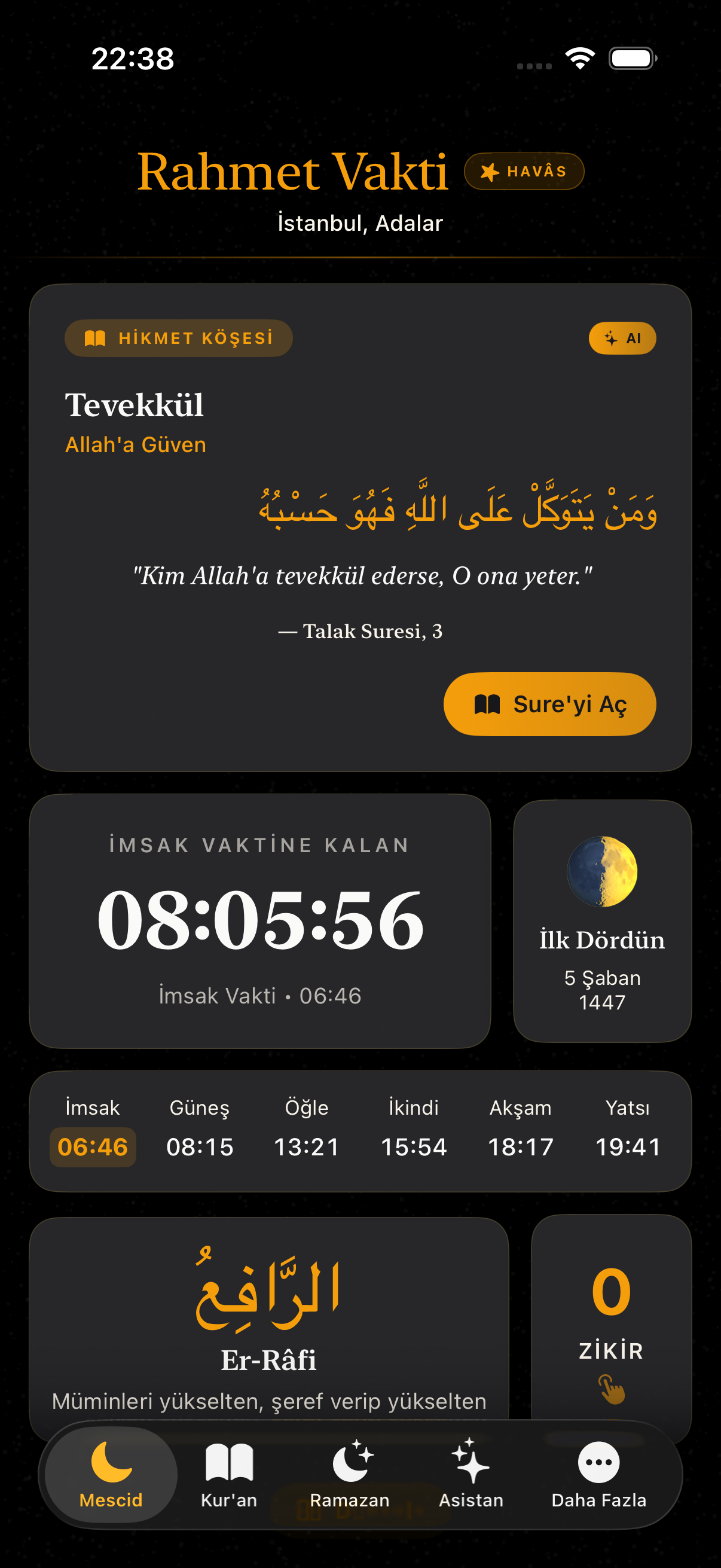Open the İmsak countdown card
The image size is (721, 1568).
pyautogui.click(x=260, y=921)
